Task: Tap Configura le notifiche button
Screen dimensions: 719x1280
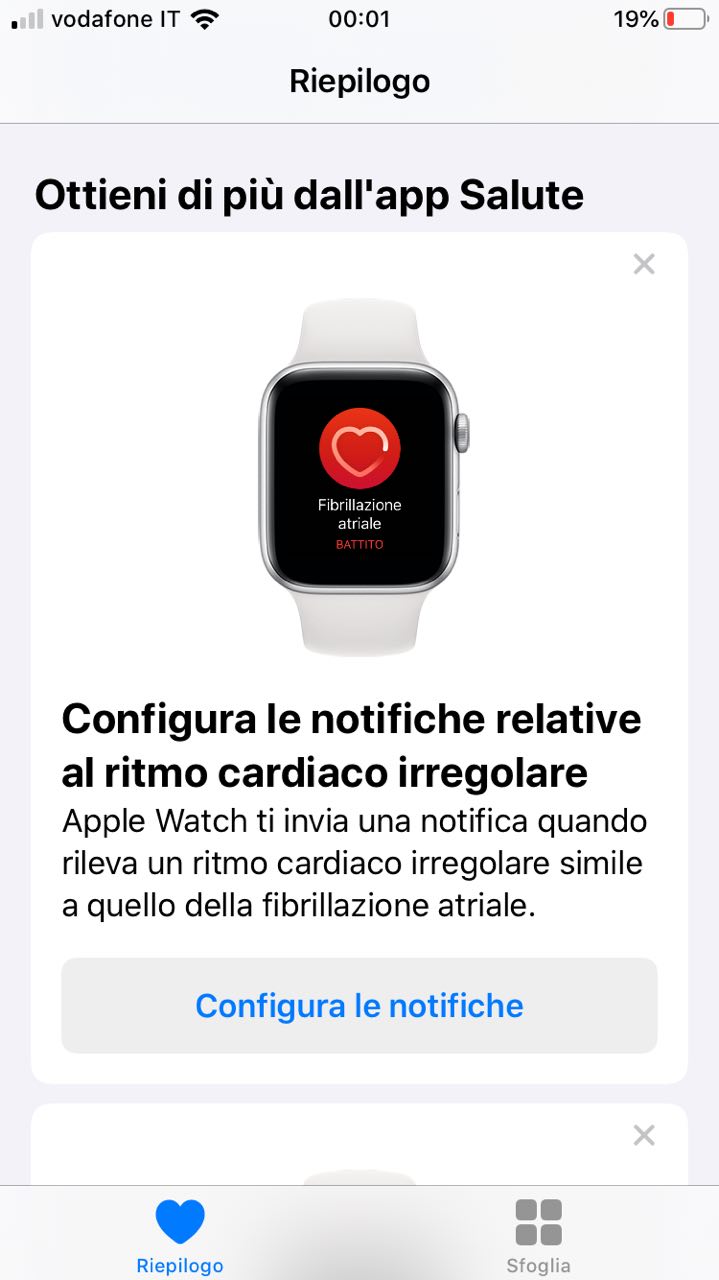Action: [x=359, y=1005]
